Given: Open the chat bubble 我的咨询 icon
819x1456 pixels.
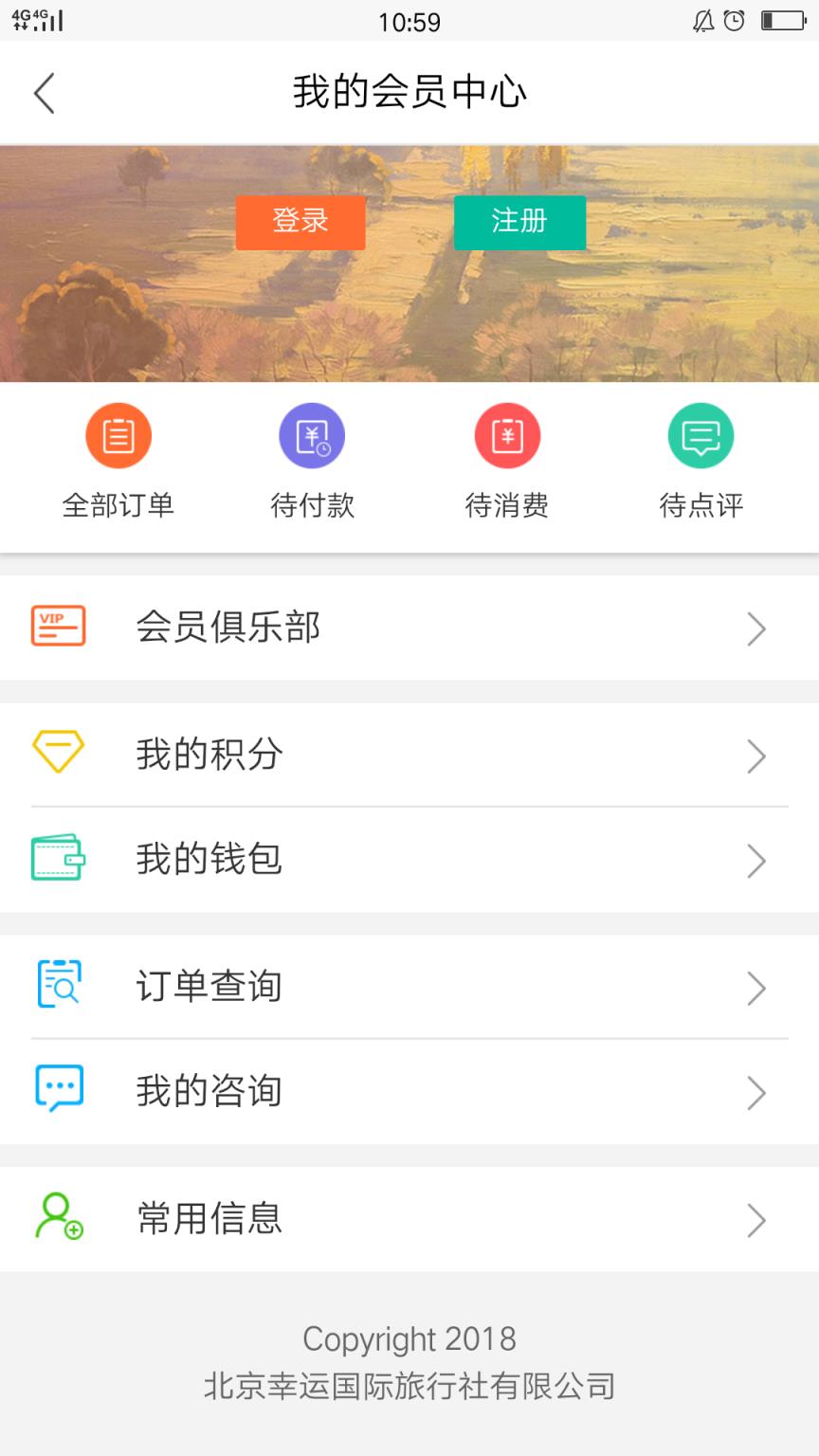Looking at the screenshot, I should coord(58,1088).
